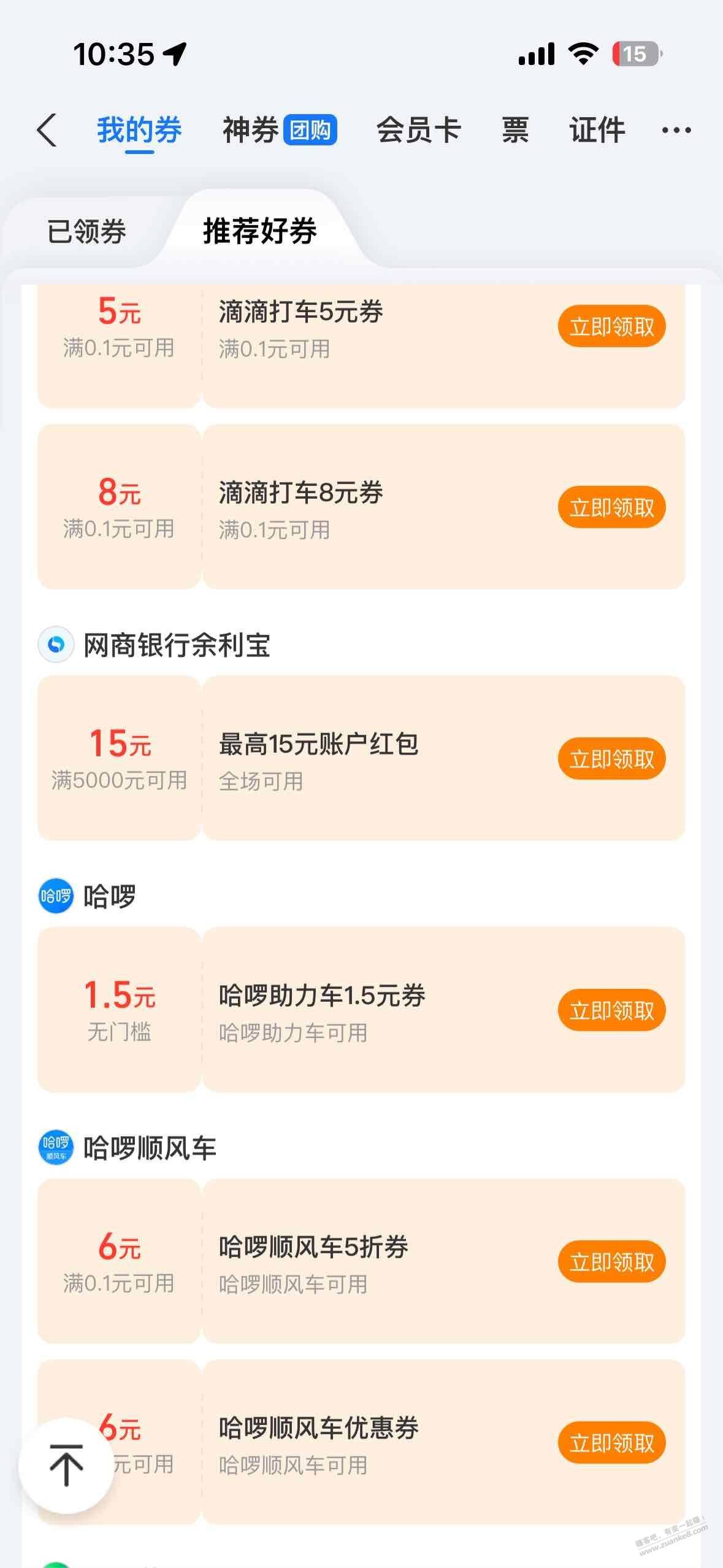
Task: Claim the 滴滴打车8元券 coupon
Action: point(611,507)
